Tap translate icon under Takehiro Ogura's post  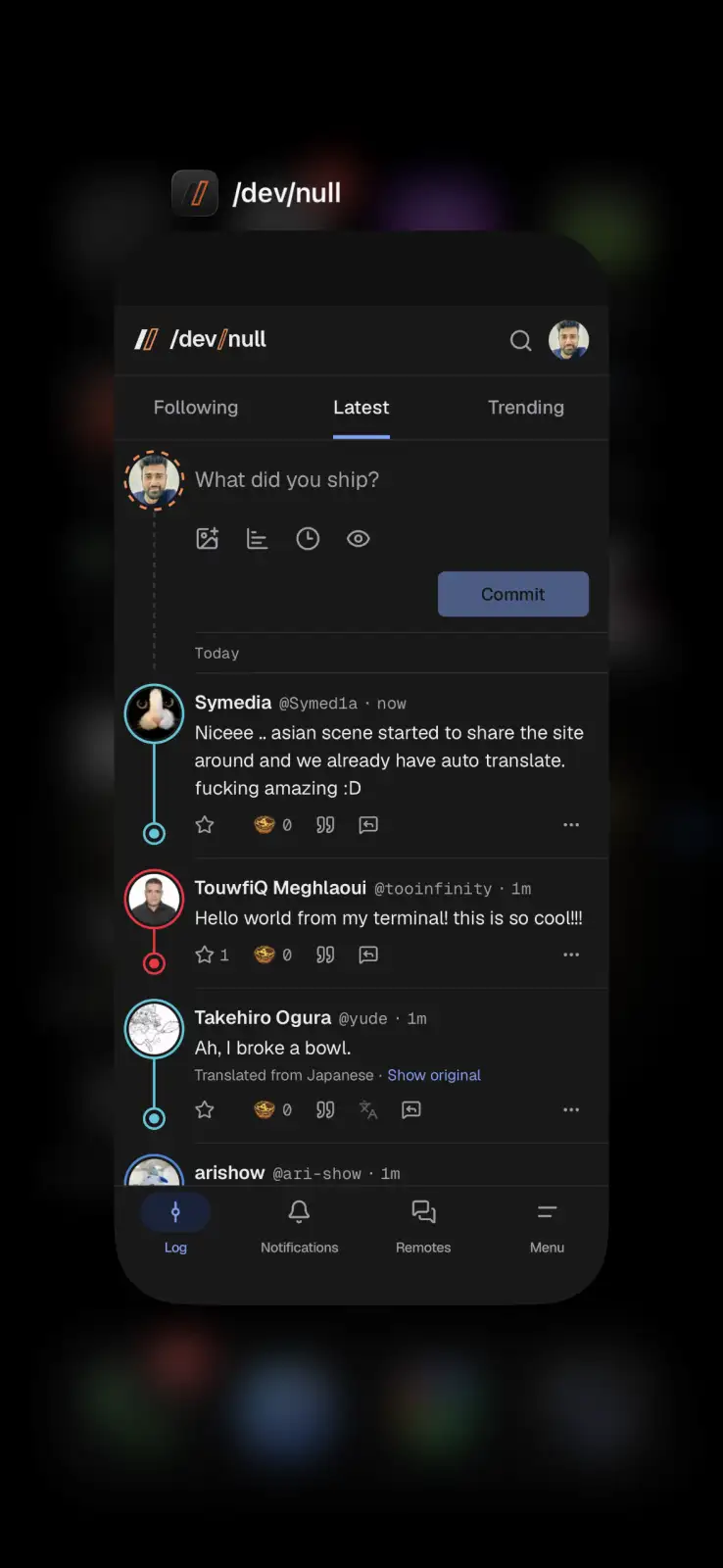point(368,1109)
